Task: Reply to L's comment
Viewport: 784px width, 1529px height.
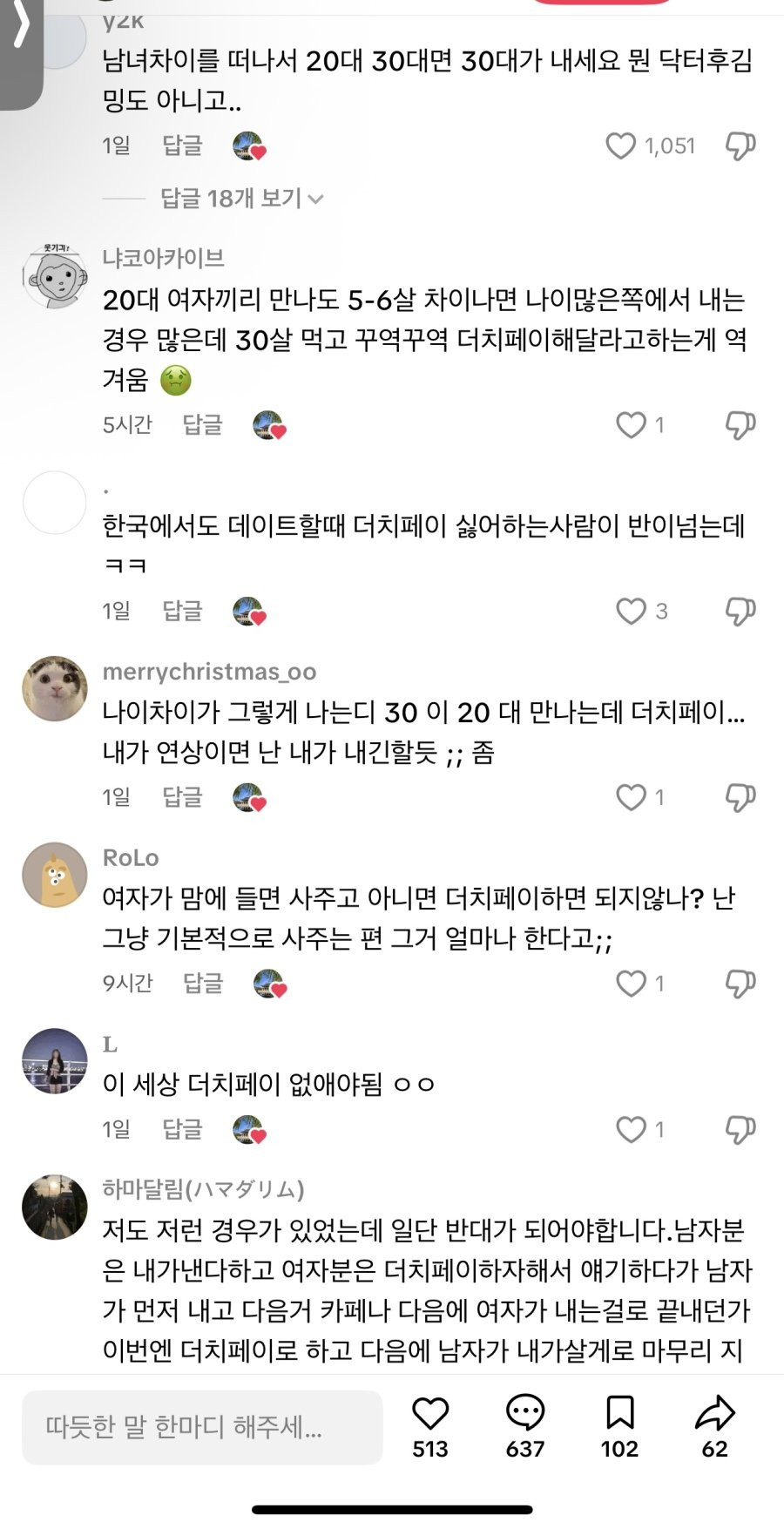Action: [x=182, y=1129]
